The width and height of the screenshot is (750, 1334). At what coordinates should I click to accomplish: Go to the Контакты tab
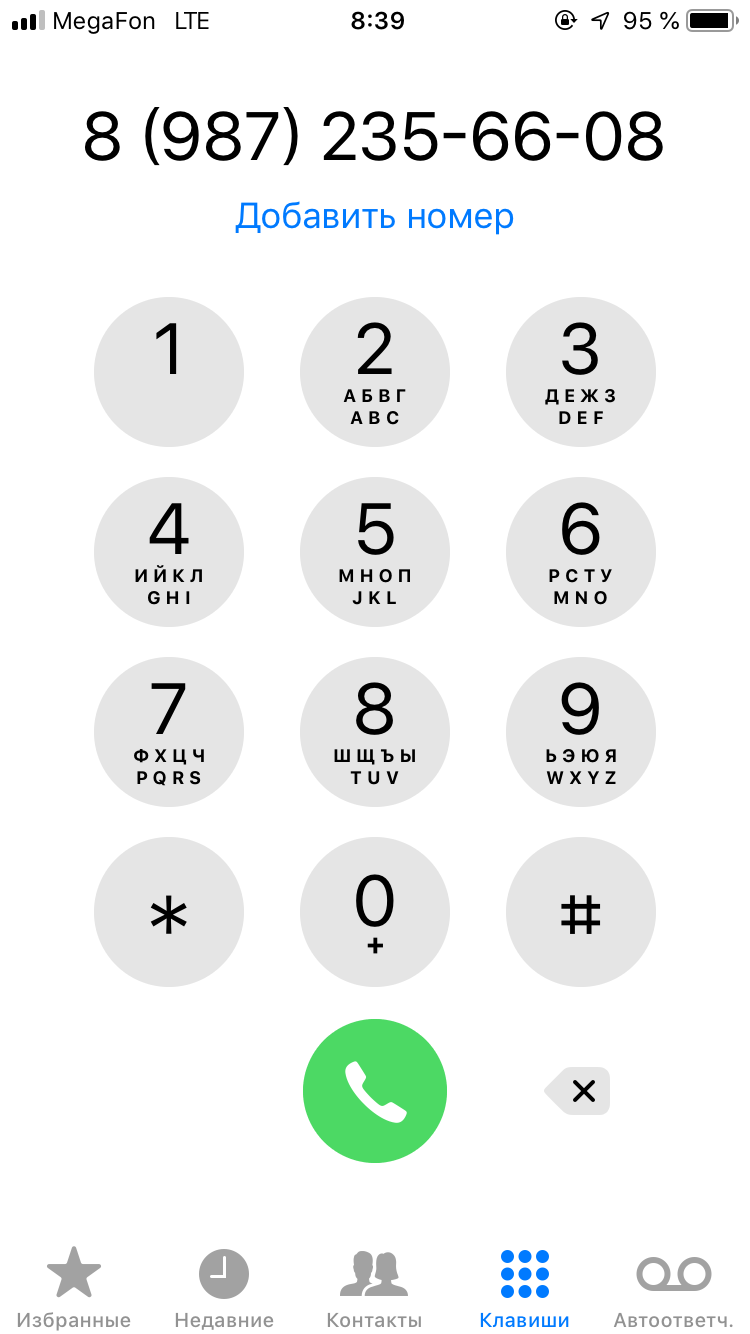click(374, 1288)
